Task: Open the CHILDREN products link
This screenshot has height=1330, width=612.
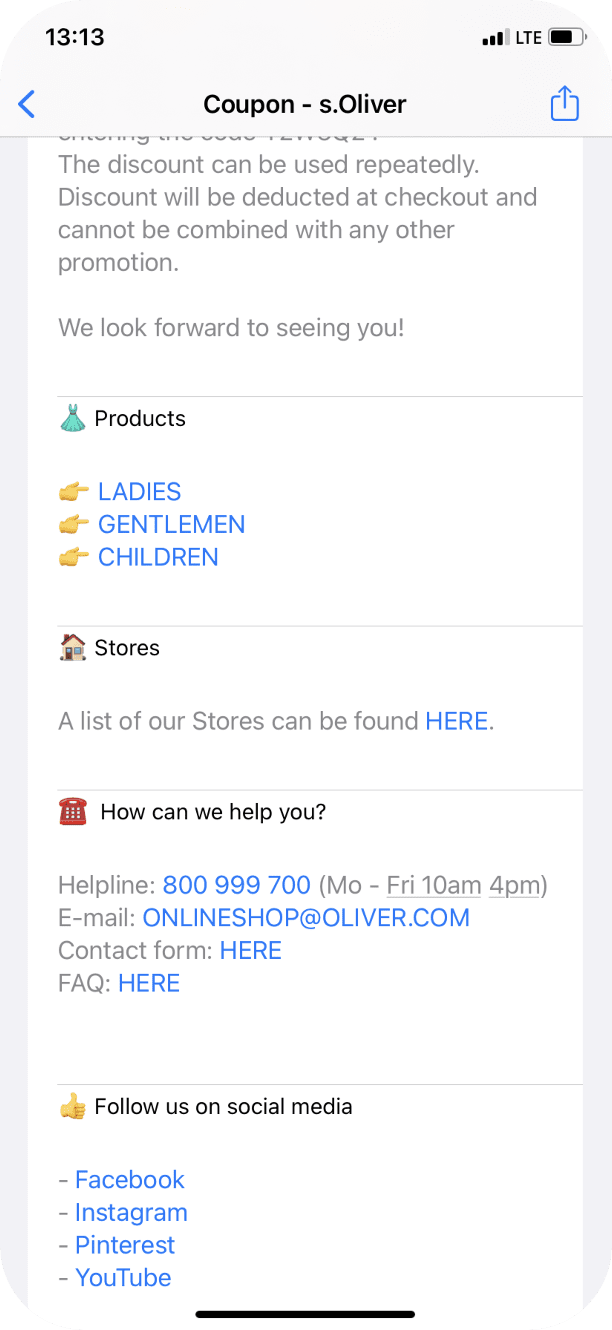Action: pyautogui.click(x=158, y=557)
